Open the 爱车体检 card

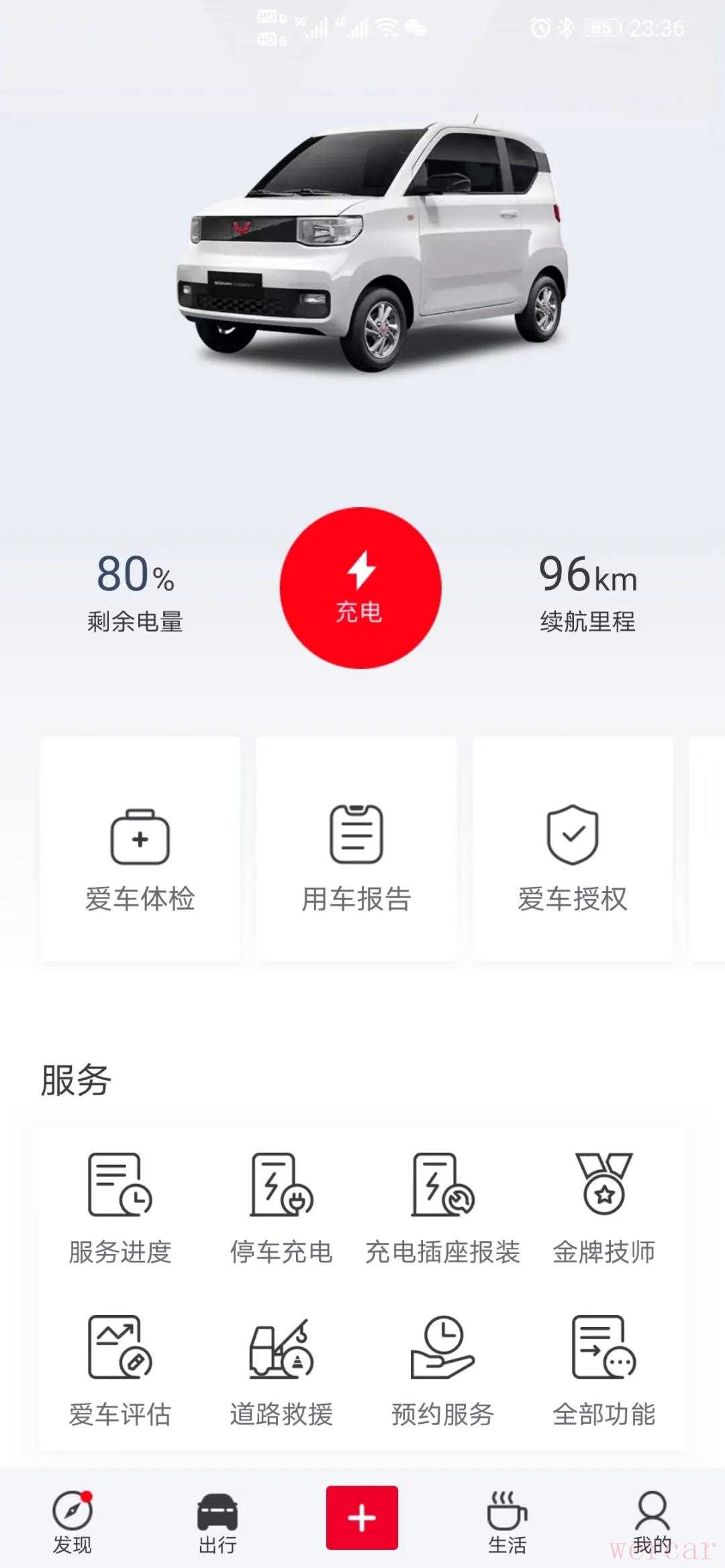[x=140, y=849]
